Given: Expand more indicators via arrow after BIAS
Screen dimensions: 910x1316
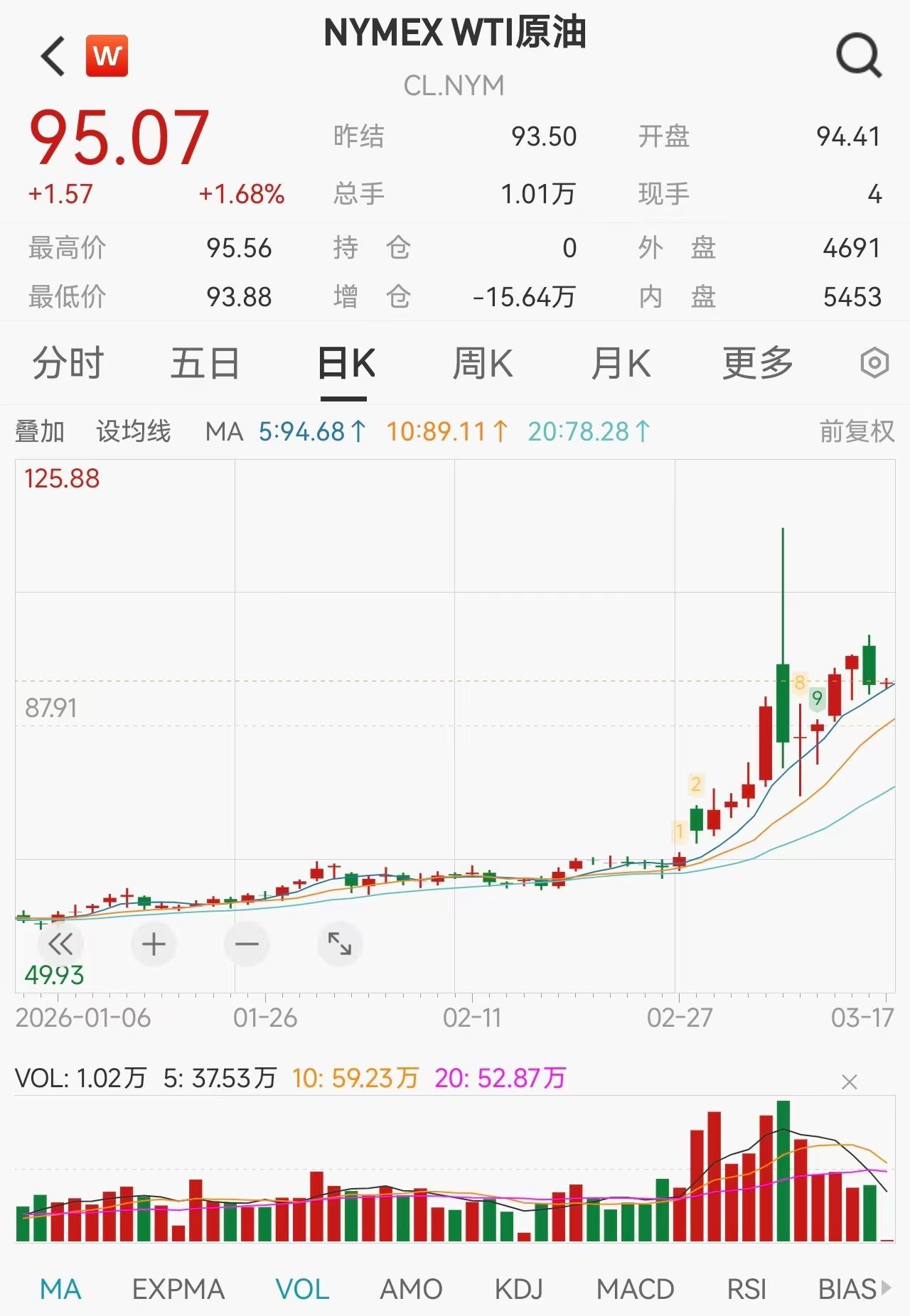Looking at the screenshot, I should tap(886, 1288).
